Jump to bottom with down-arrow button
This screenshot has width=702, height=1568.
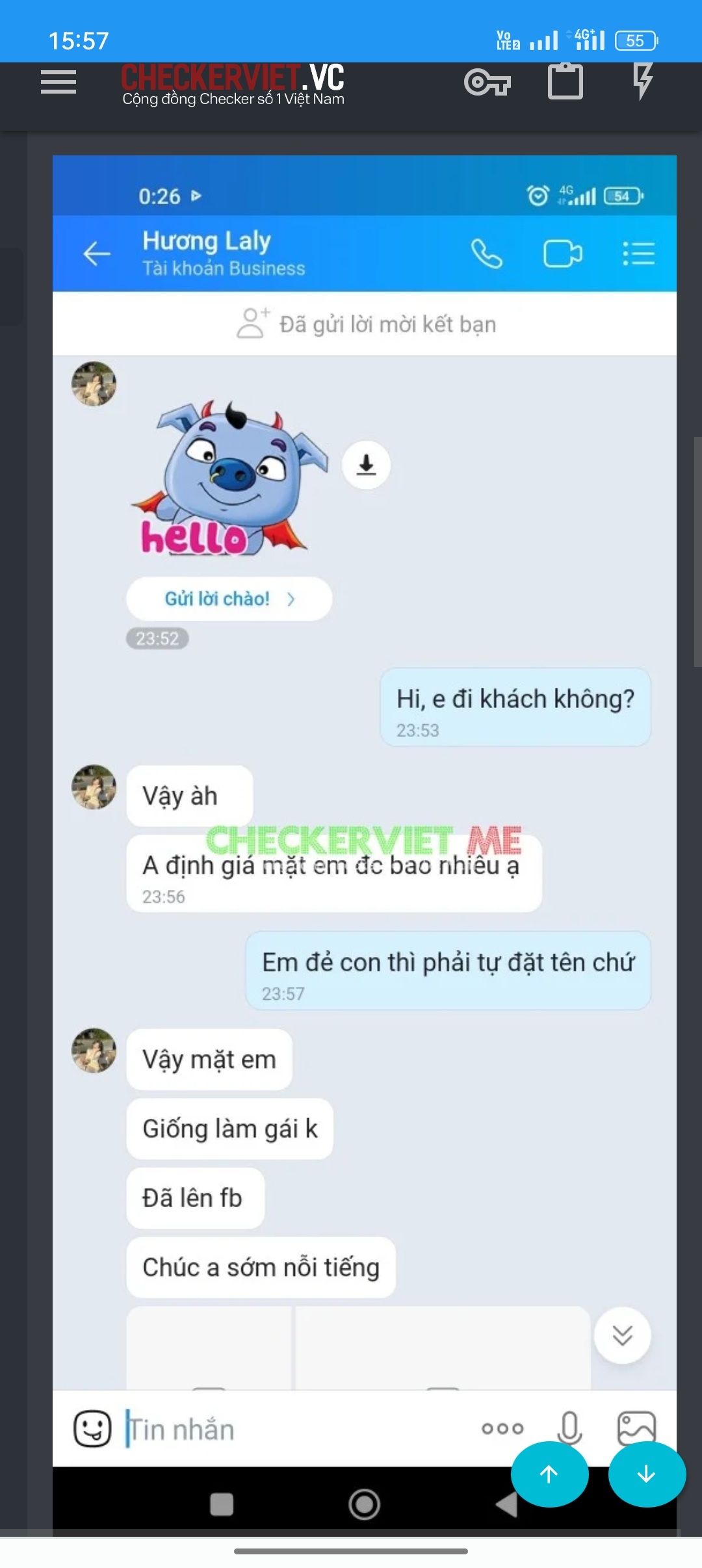point(646,1474)
